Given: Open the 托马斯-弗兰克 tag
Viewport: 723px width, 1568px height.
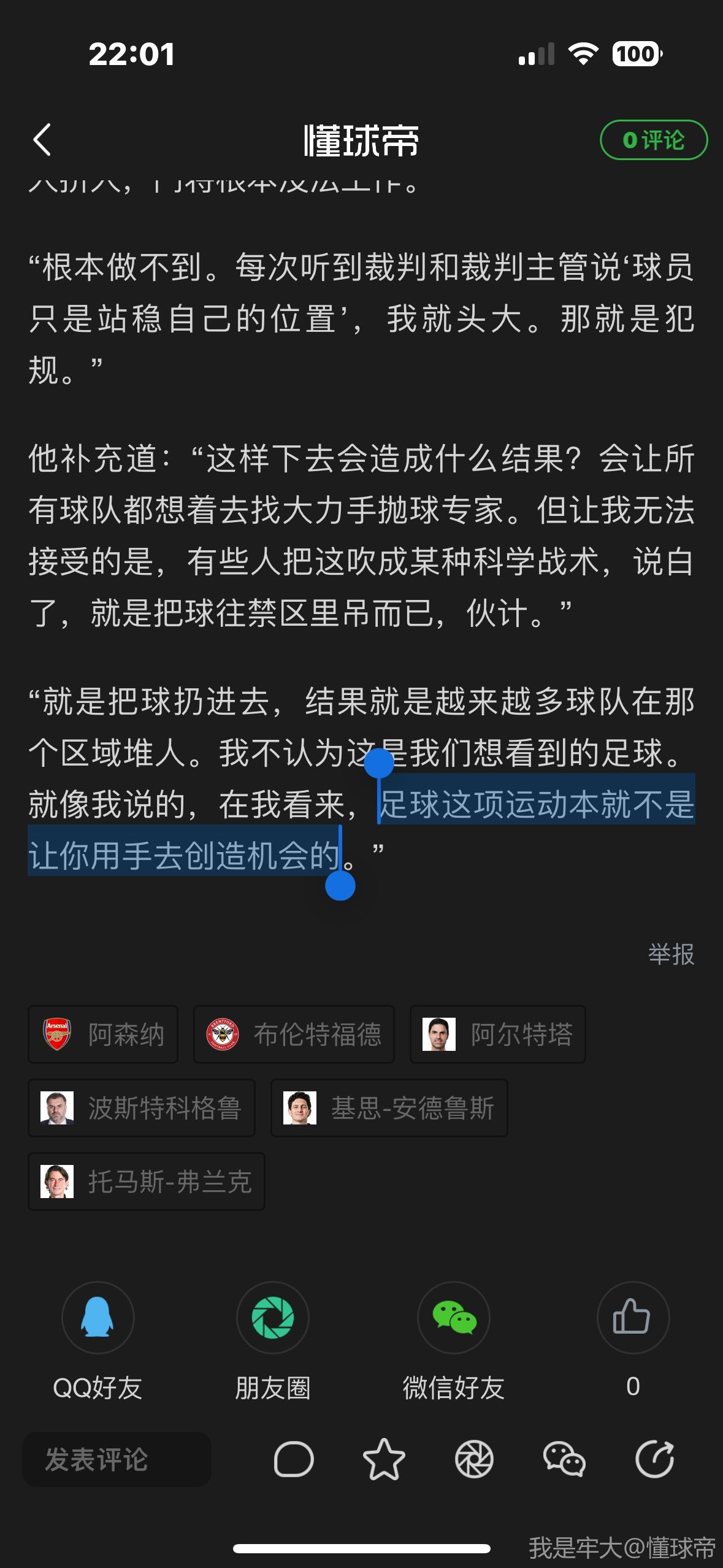Looking at the screenshot, I should [146, 1182].
